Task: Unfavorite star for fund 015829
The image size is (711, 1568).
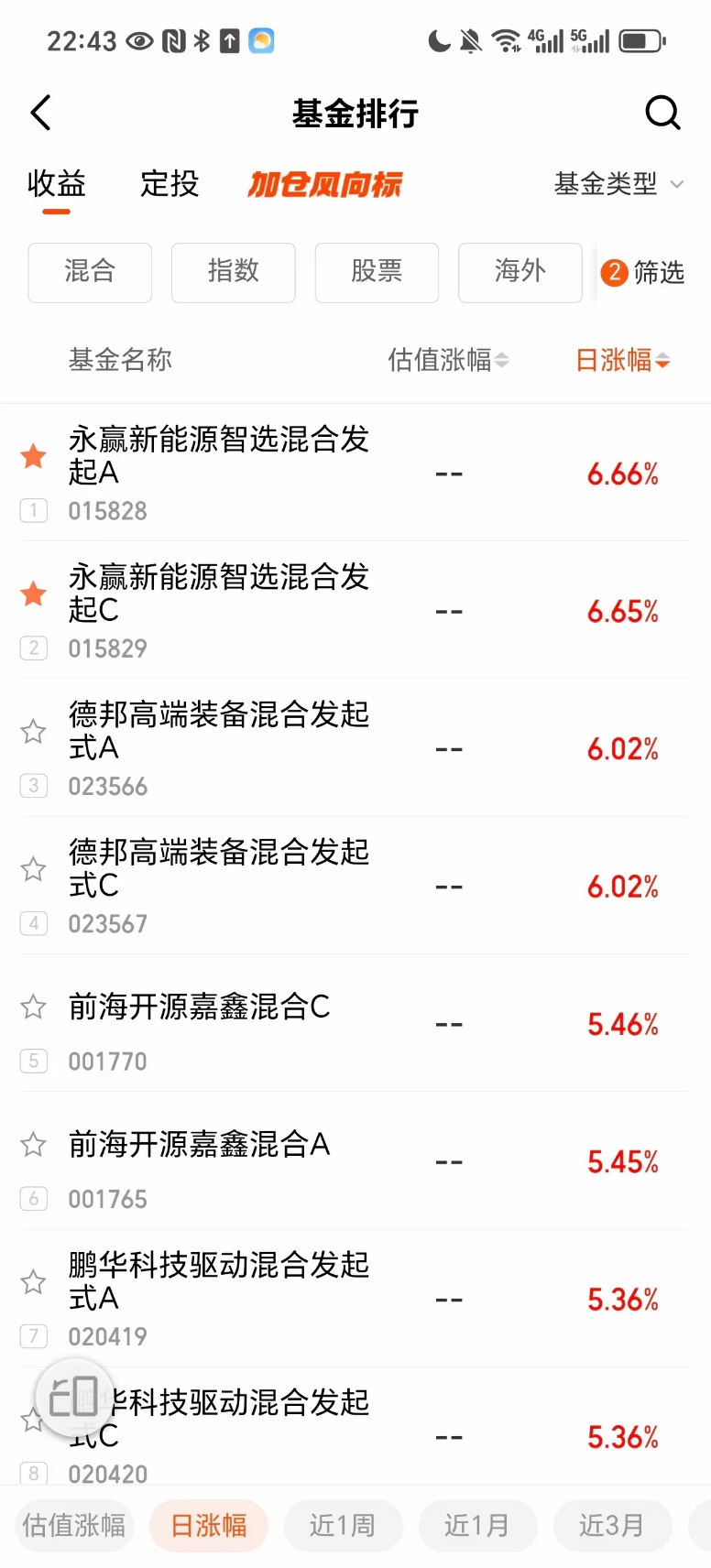Action: [x=34, y=593]
